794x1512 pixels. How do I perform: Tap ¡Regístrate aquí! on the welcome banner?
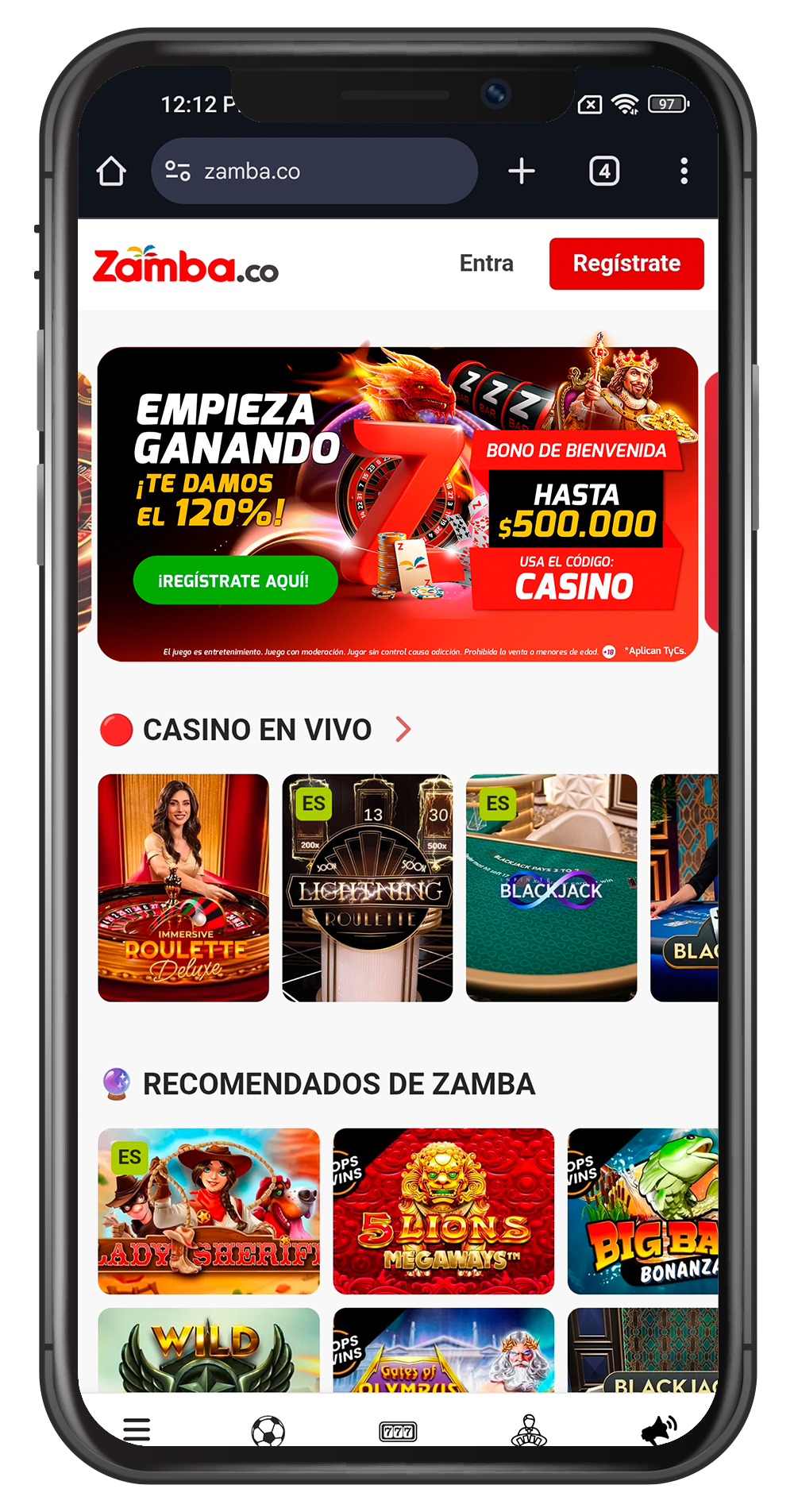pos(234,580)
